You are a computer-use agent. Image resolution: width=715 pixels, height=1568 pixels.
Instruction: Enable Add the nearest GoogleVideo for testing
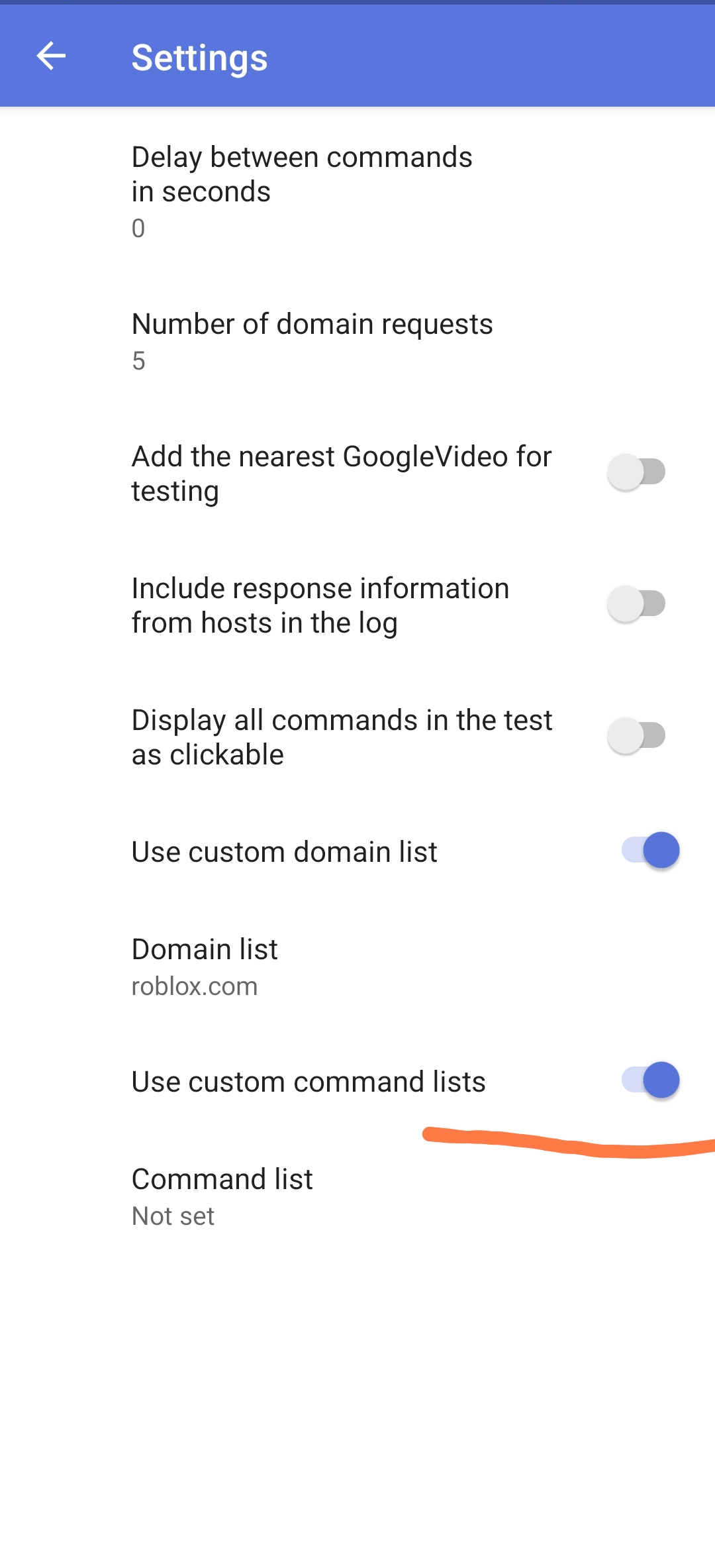[x=636, y=472]
